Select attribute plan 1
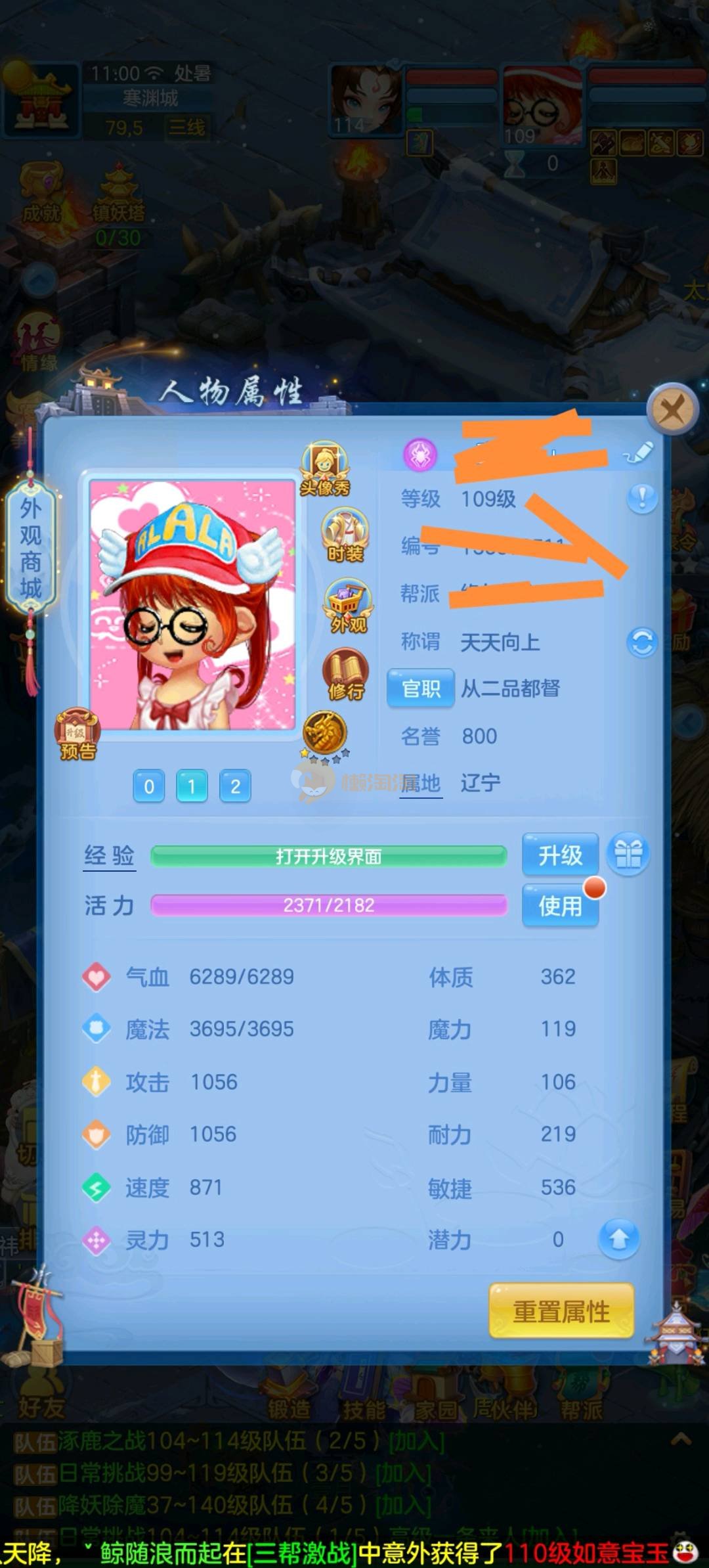709x1568 pixels. point(192,786)
